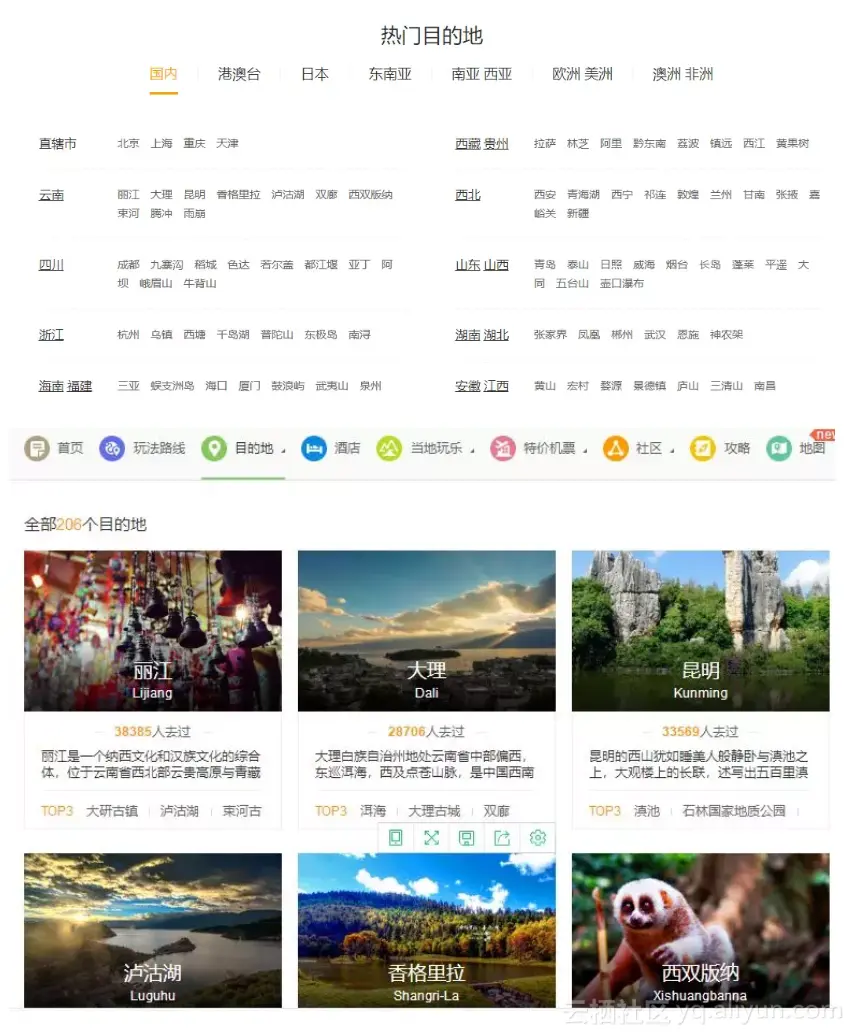Open the 丽江 Lijiang destination card
The width and height of the screenshot is (854, 1036).
tap(152, 631)
